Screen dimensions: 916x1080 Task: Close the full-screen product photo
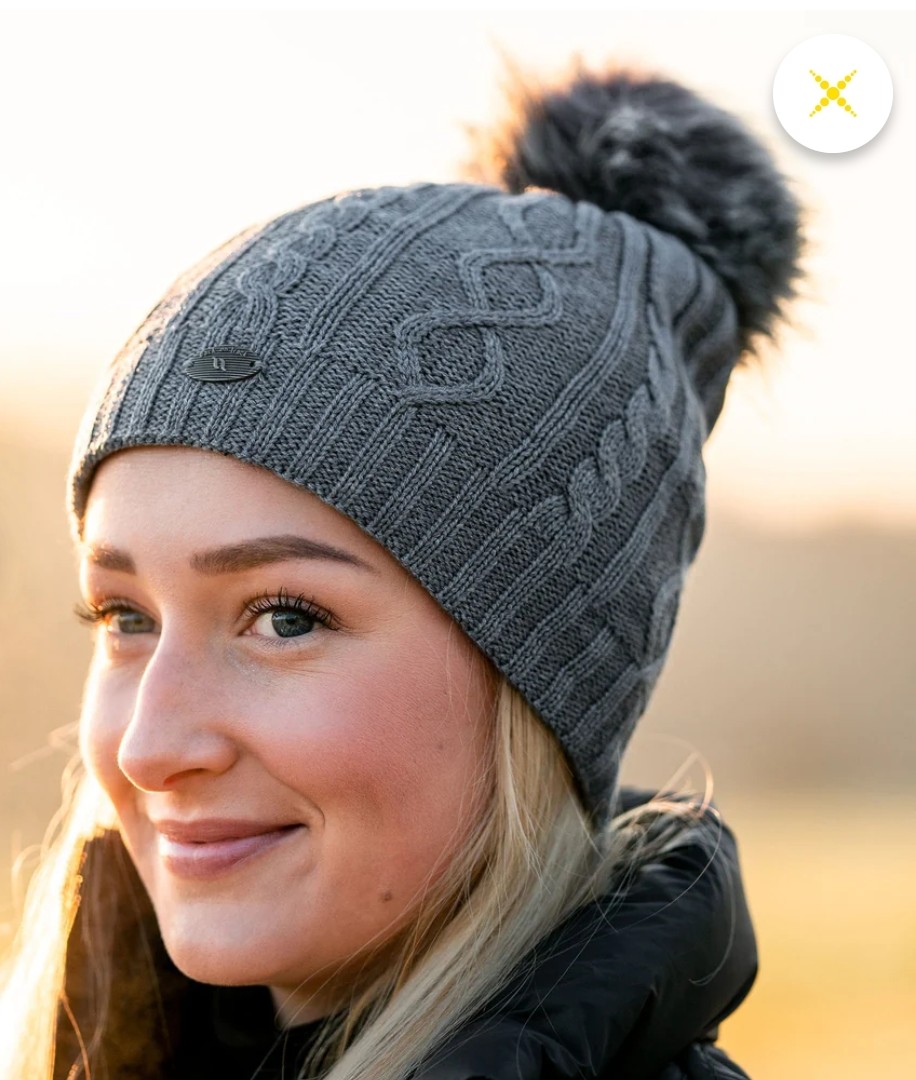coord(832,93)
